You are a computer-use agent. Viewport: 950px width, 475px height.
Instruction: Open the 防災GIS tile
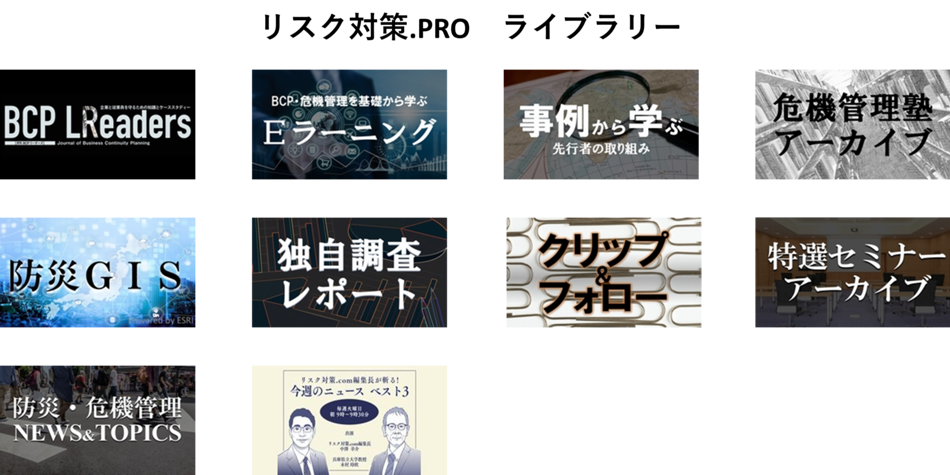click(97, 272)
